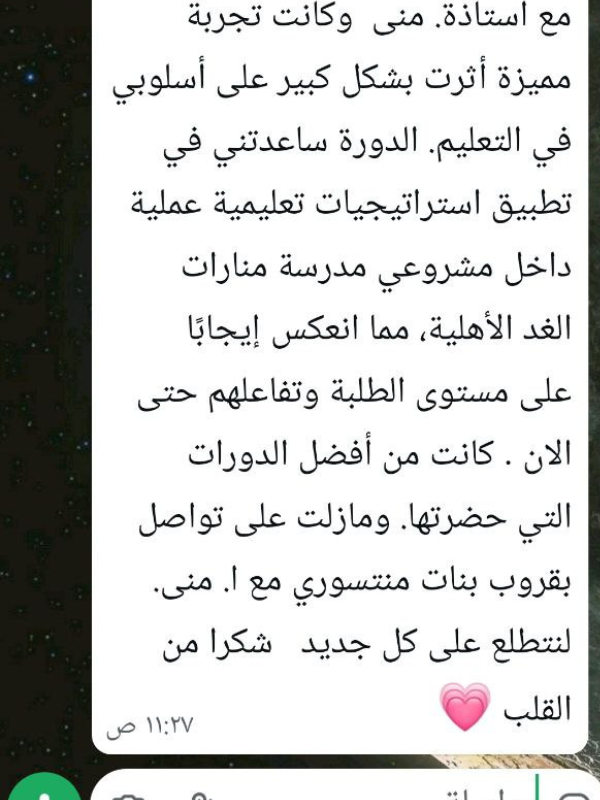The height and width of the screenshot is (800, 600).
Task: Tap the green voice message button
Action: 40,789
